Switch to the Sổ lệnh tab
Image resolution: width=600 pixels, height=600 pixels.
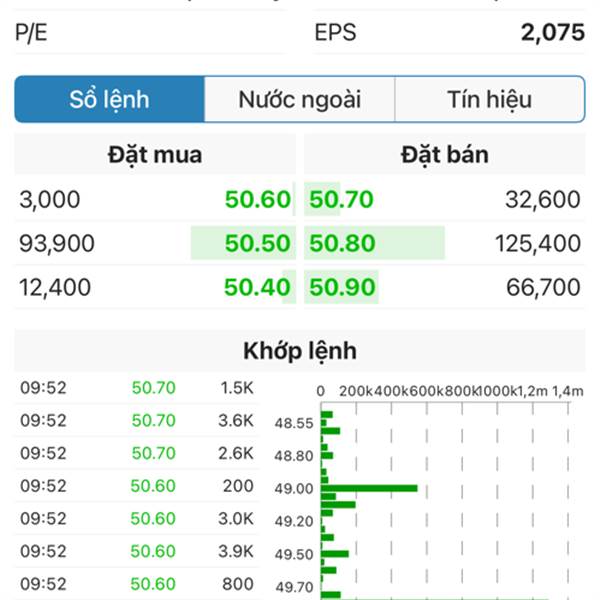[109, 99]
